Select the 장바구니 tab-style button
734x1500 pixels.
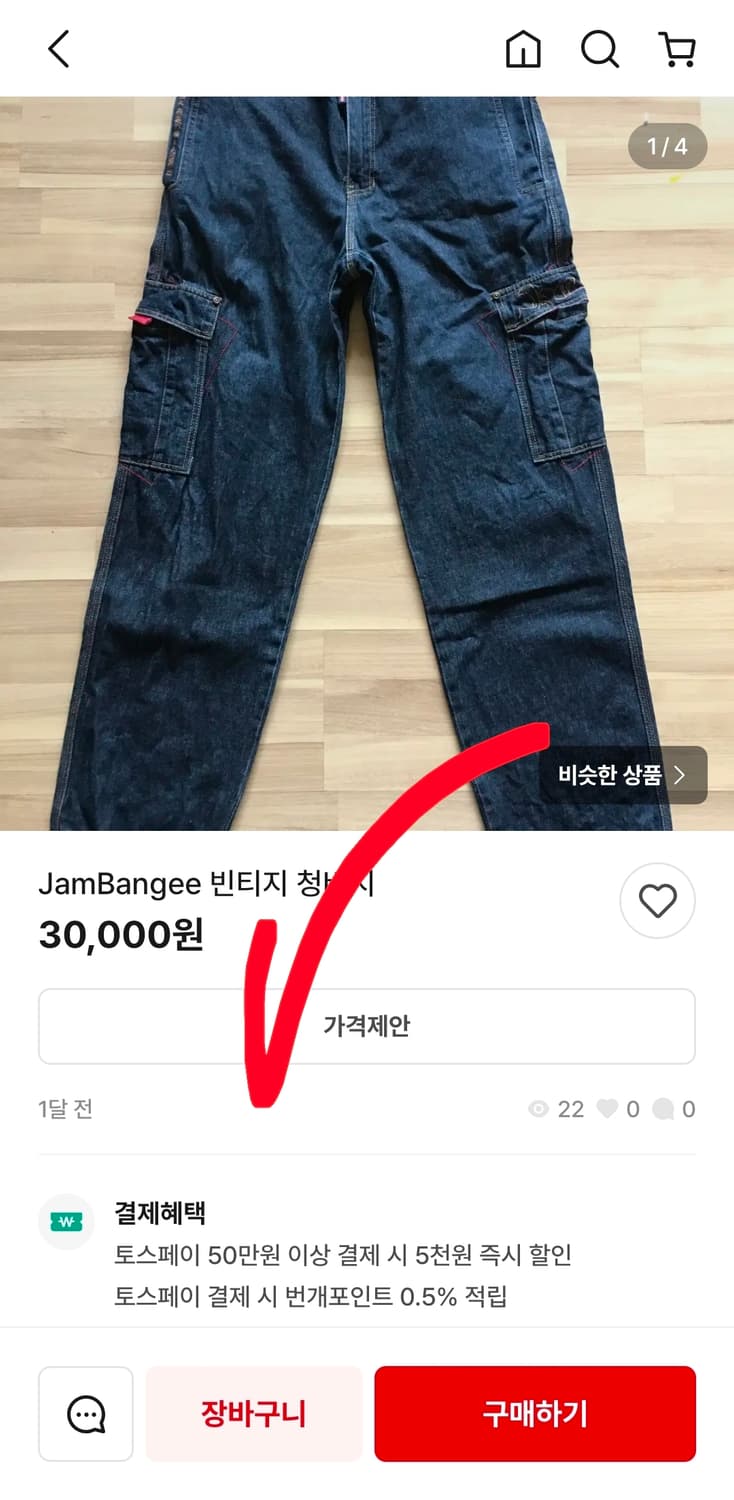click(x=253, y=1413)
